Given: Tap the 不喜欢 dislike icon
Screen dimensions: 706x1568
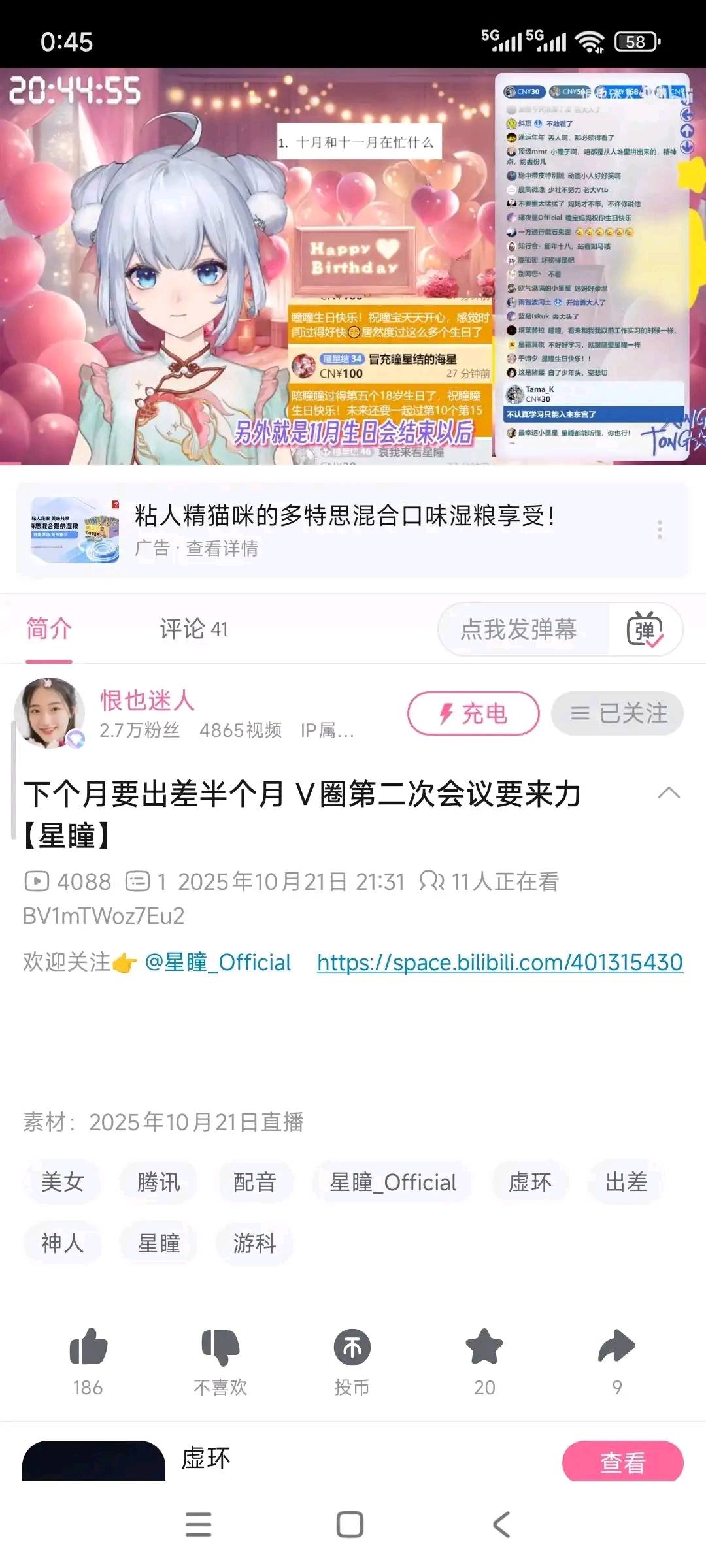Looking at the screenshot, I should (x=220, y=1347).
